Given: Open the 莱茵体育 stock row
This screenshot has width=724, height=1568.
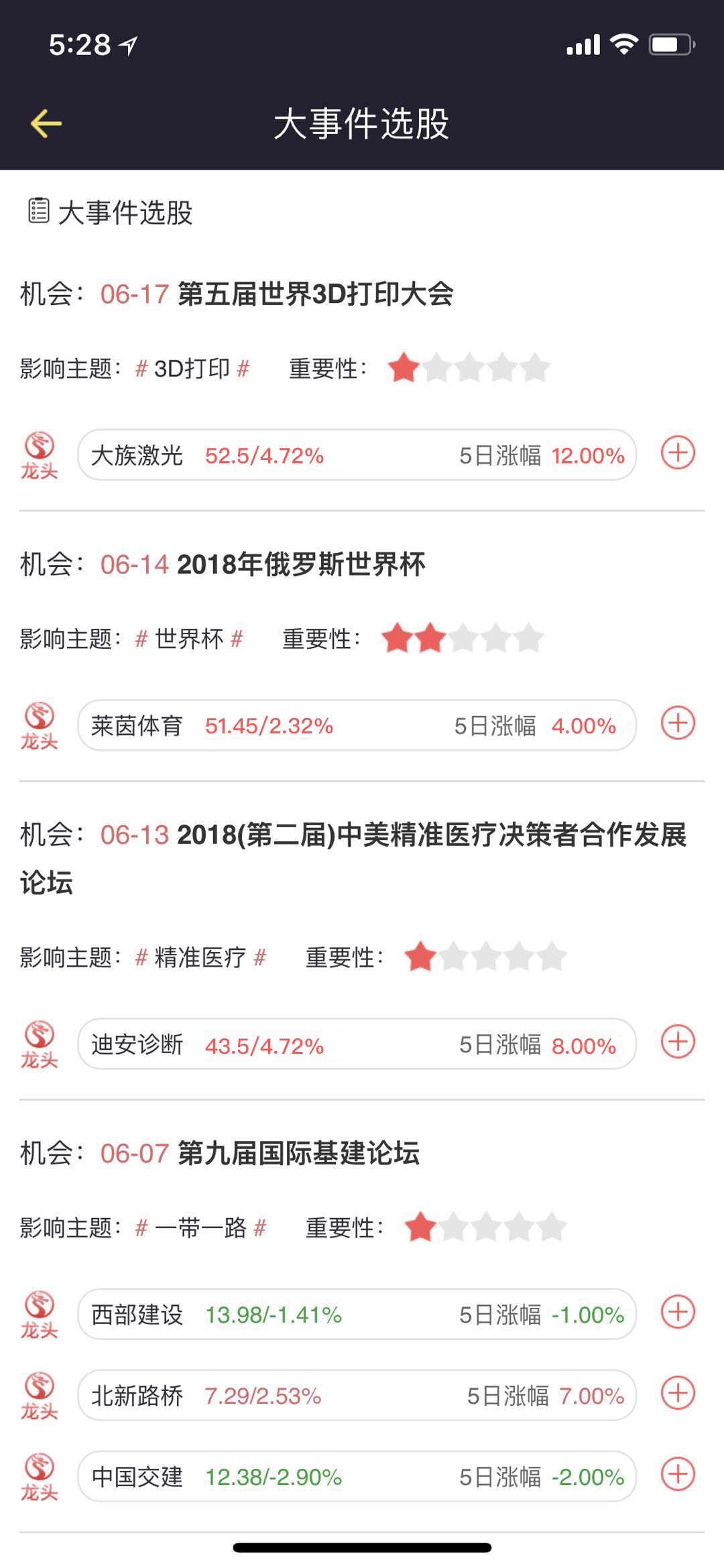Looking at the screenshot, I should [357, 725].
